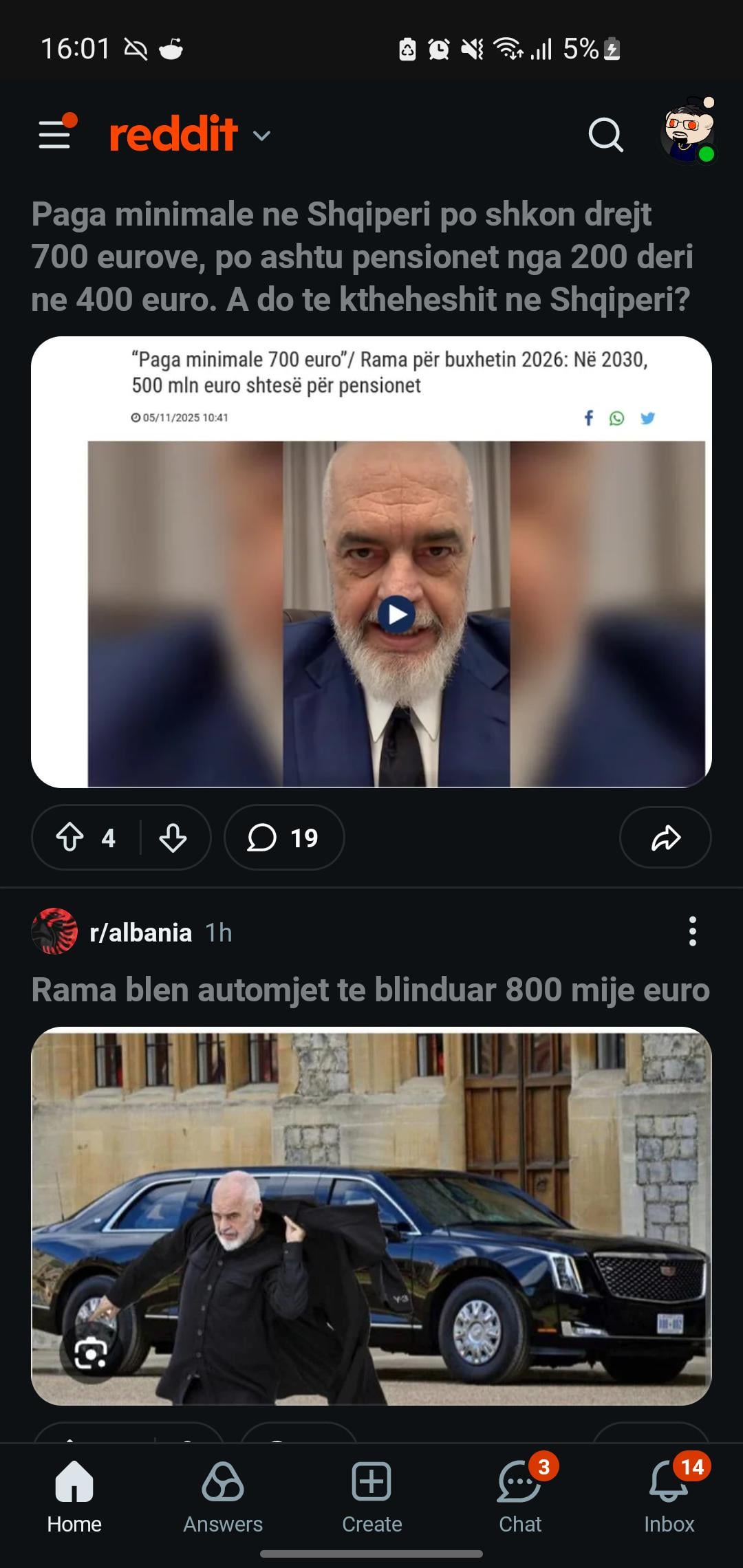This screenshot has height=1568, width=743.
Task: Open Reddit search
Action: click(605, 135)
